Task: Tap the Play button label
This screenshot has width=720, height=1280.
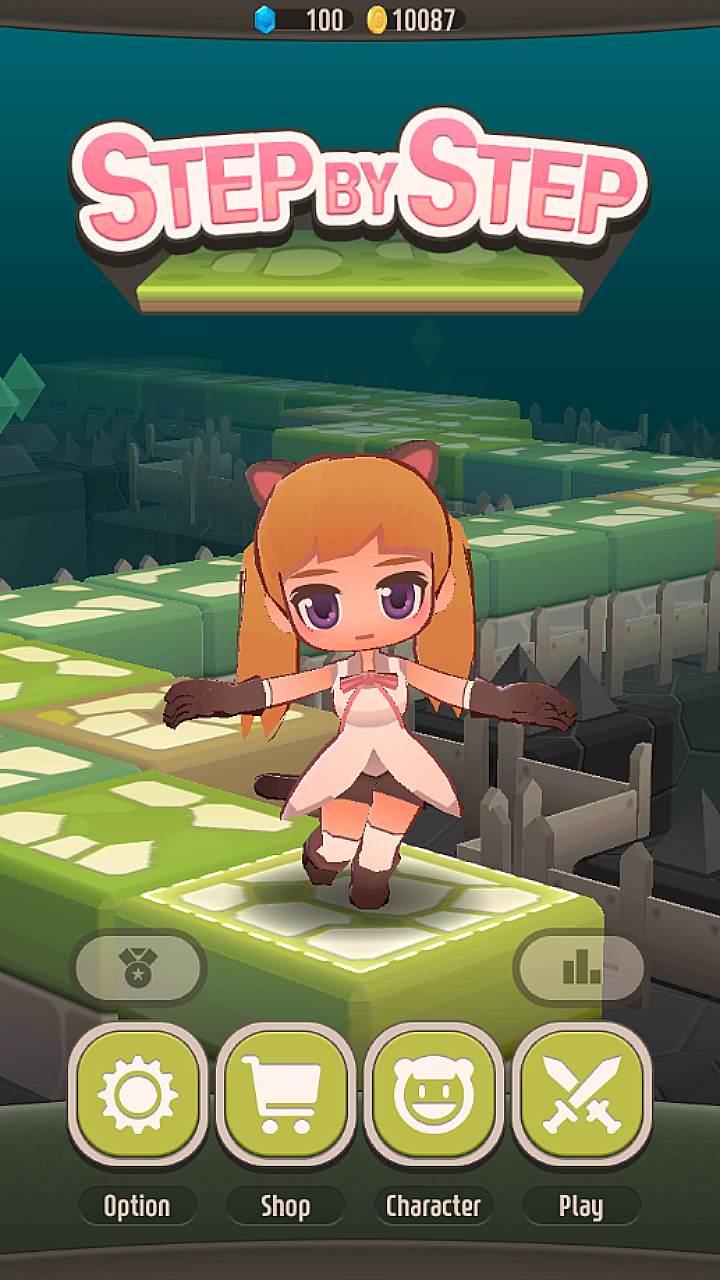Action: click(x=580, y=1207)
